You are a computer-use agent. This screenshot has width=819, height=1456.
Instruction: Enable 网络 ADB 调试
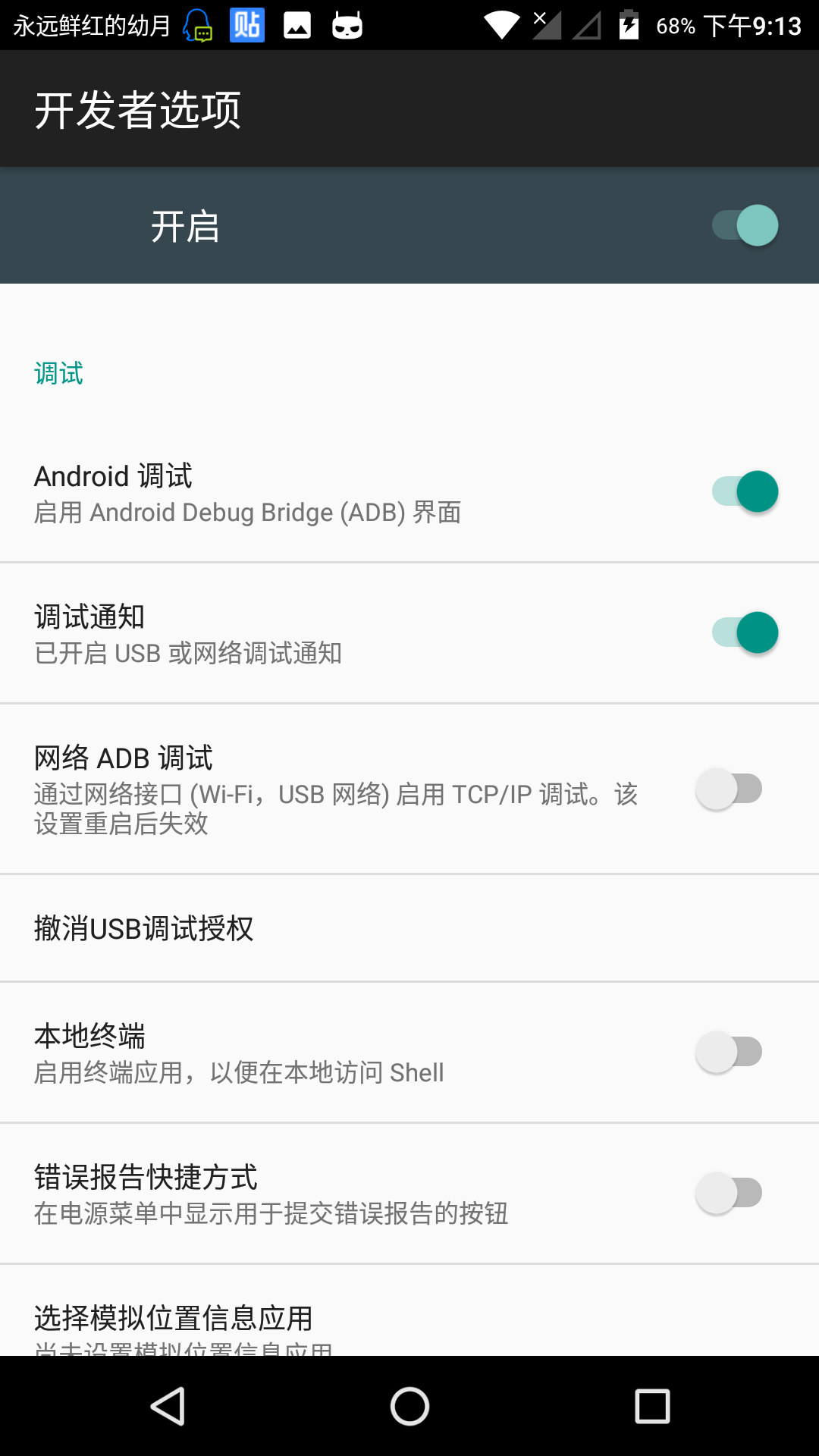pos(729,789)
